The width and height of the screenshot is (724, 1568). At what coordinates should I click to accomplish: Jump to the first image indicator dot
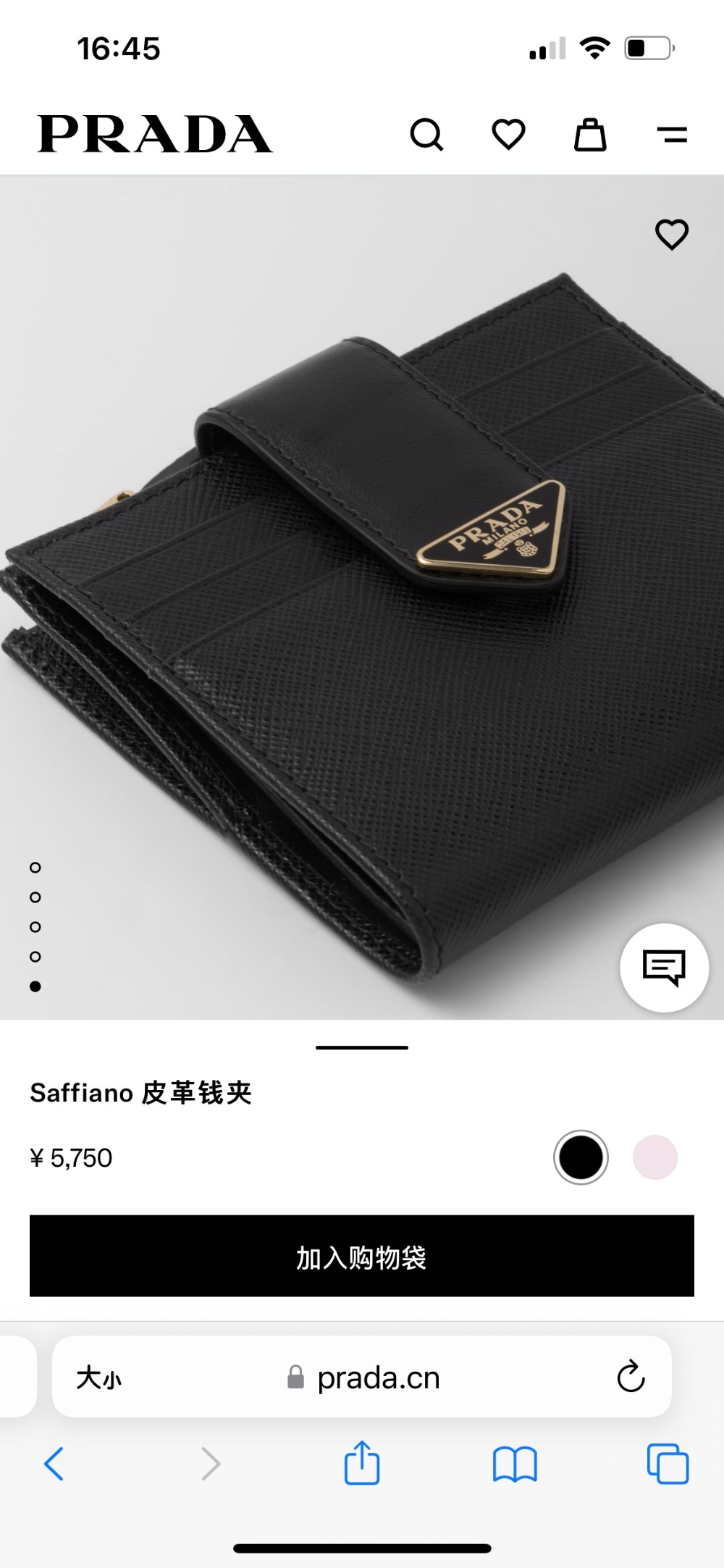[35, 868]
